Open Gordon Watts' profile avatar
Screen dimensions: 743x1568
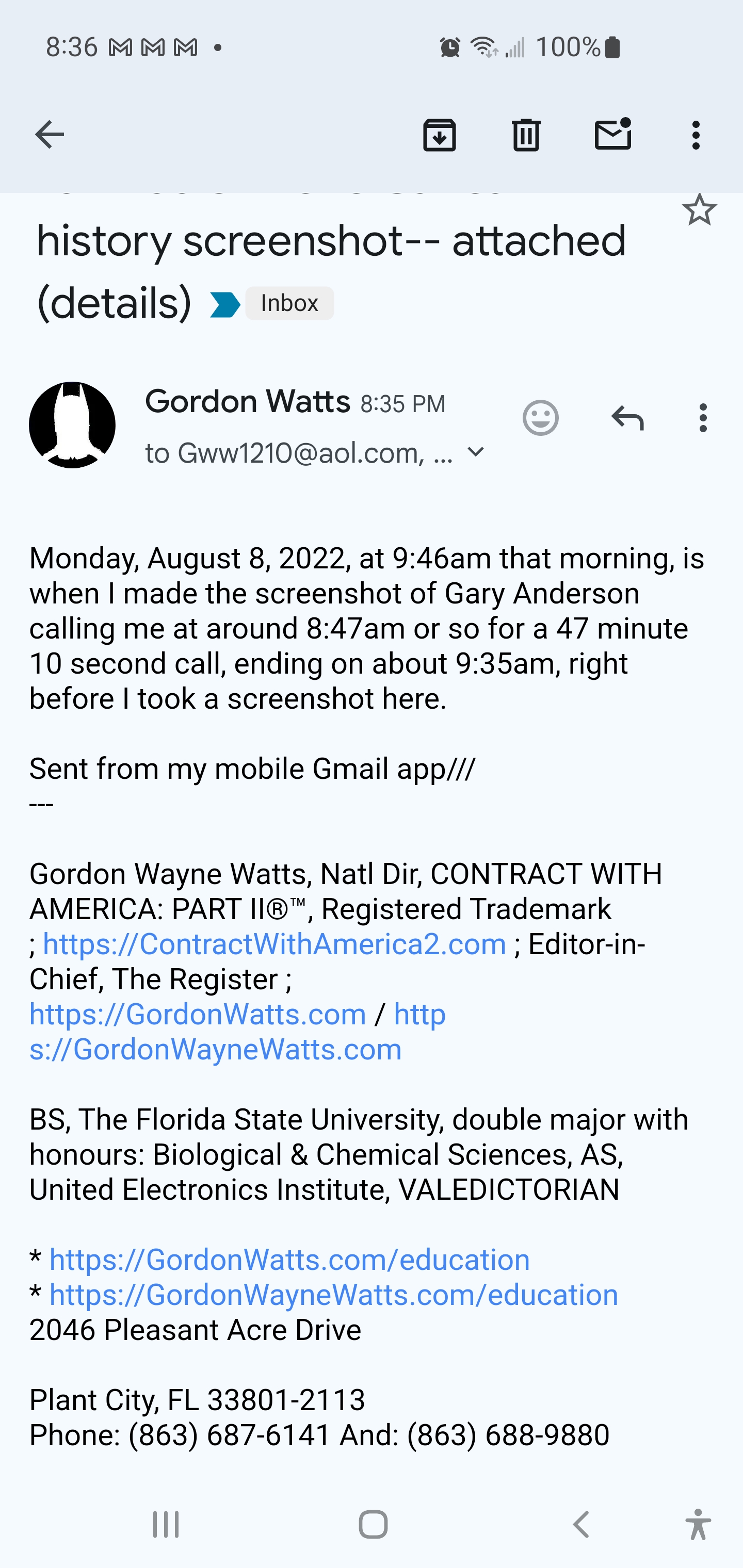(72, 425)
